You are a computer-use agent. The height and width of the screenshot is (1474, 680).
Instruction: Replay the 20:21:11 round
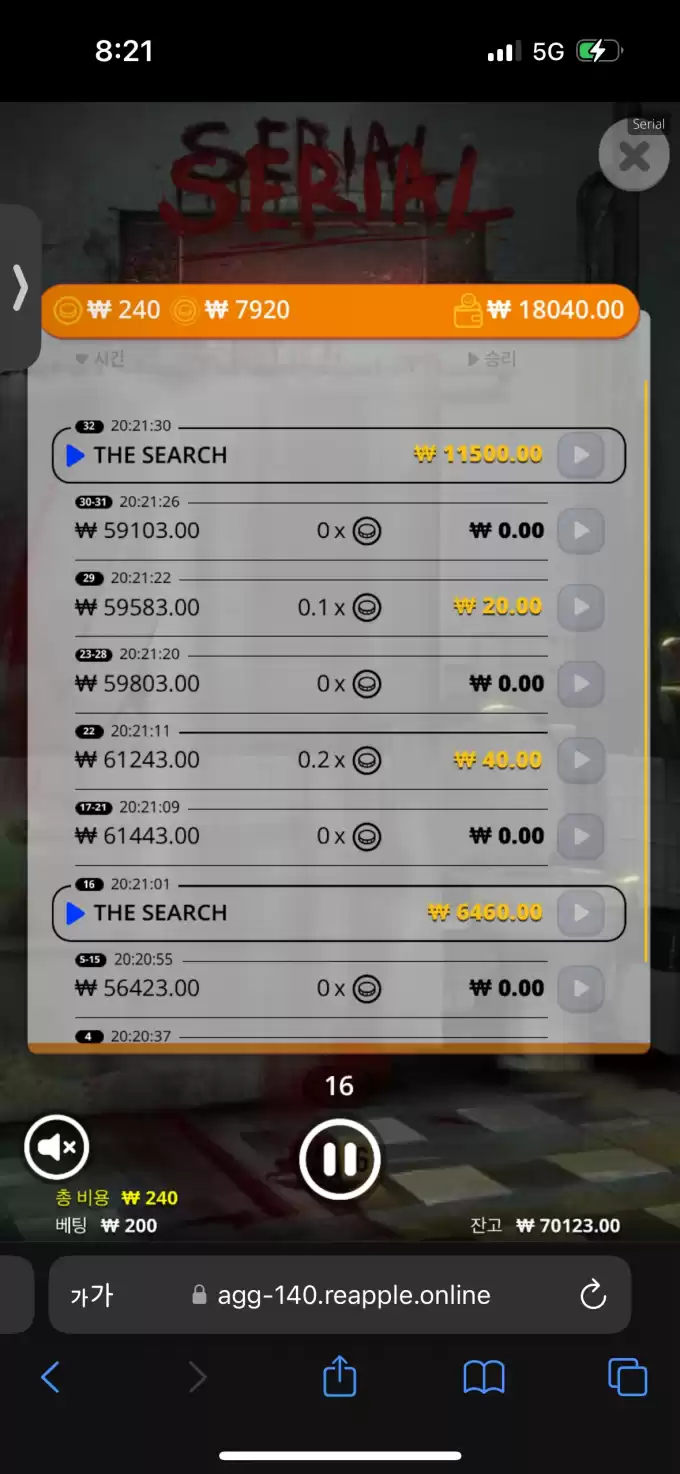click(x=580, y=760)
